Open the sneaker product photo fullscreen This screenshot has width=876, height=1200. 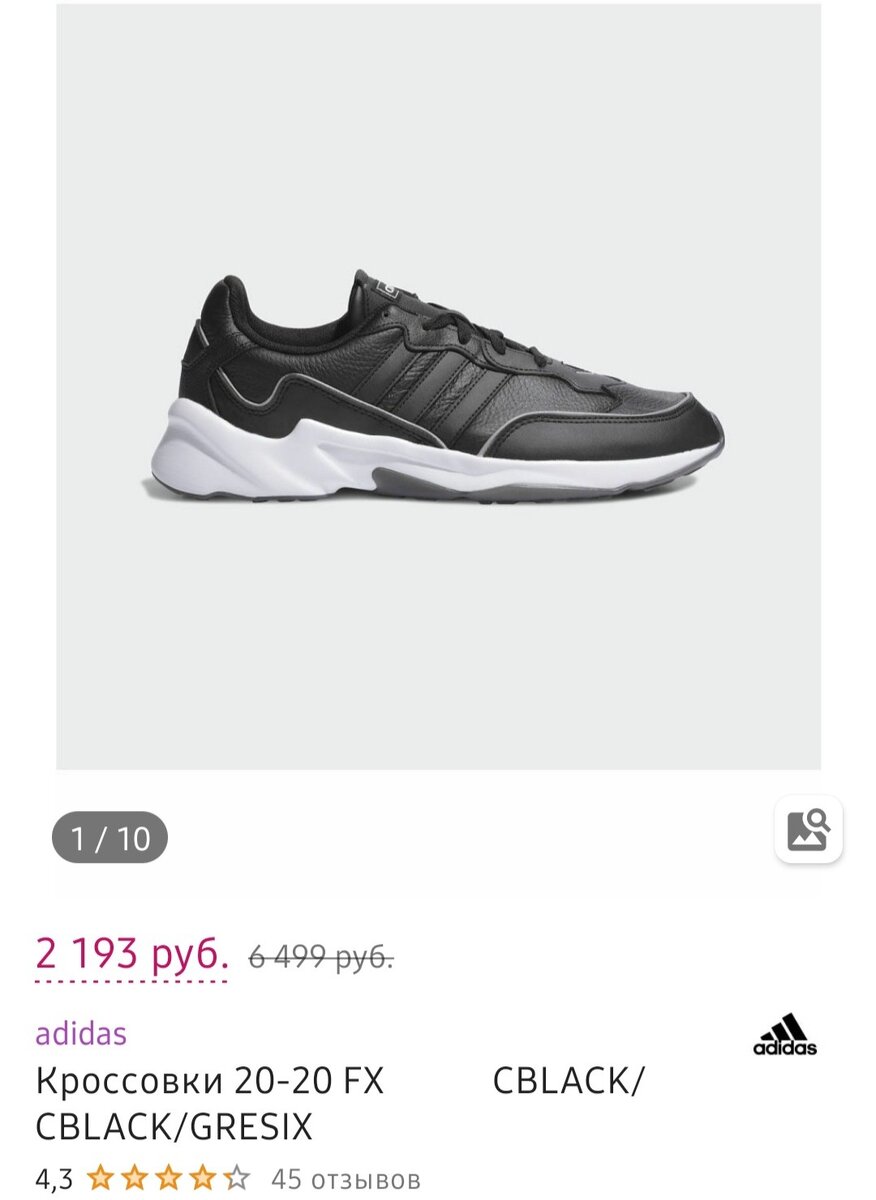pos(438,386)
